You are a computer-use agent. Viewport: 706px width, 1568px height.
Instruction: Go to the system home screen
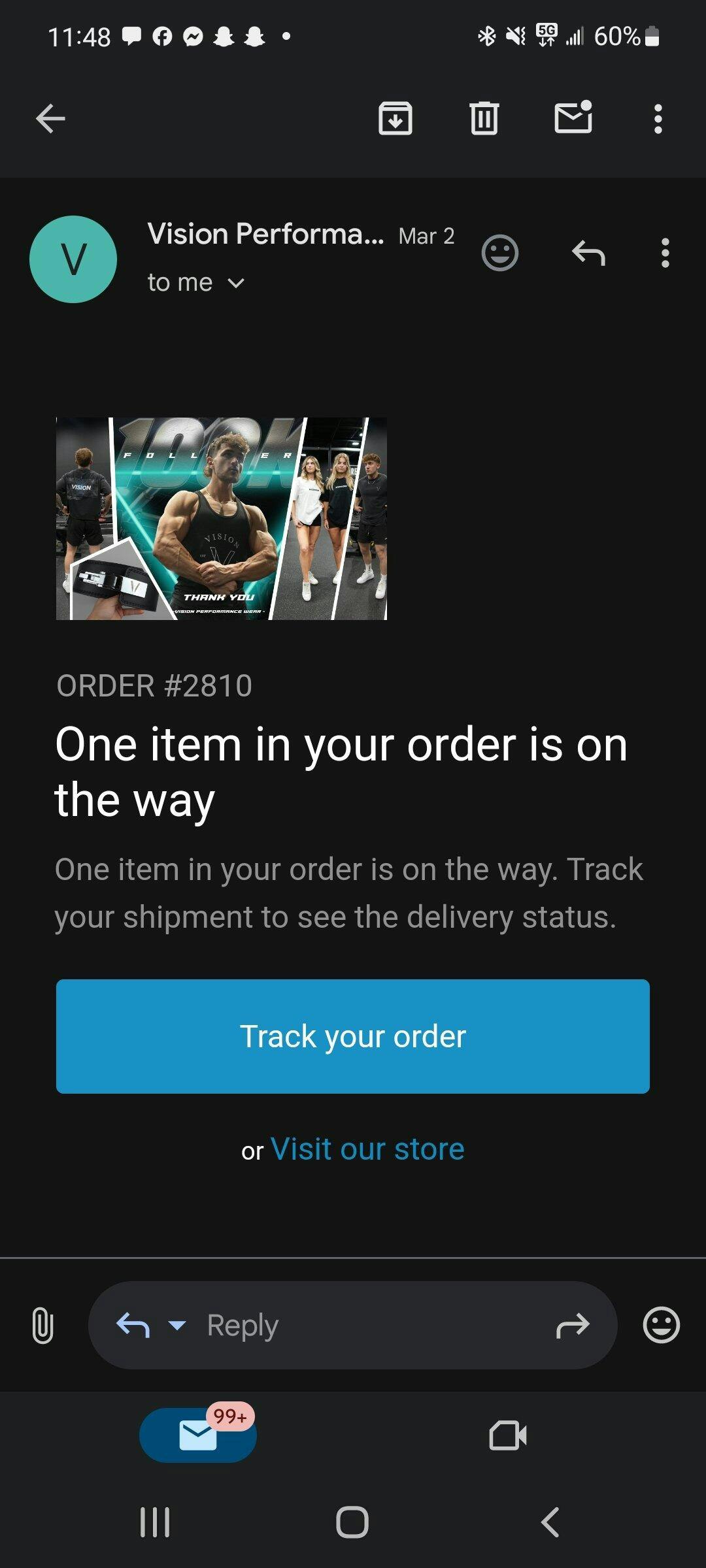point(352,1522)
